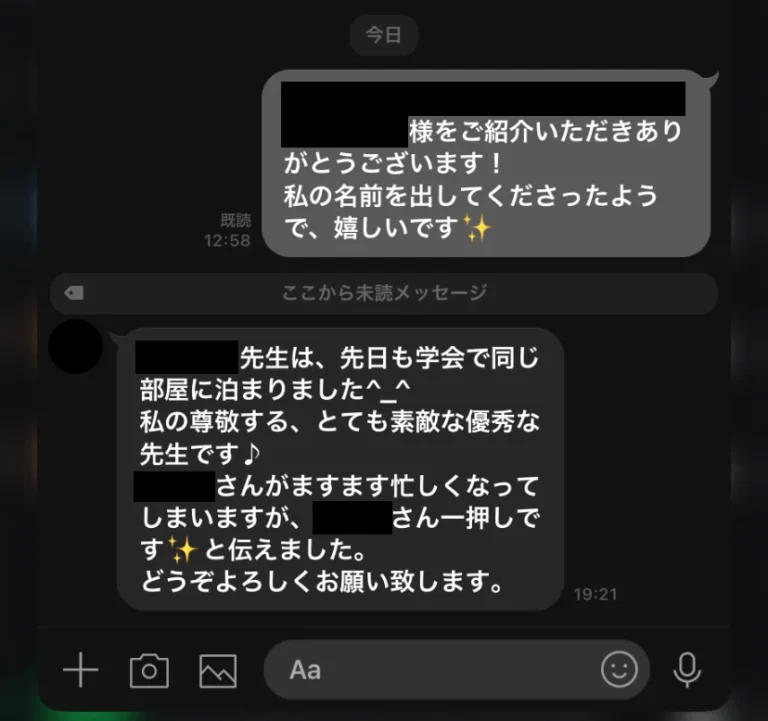Open the sender's profile avatar
This screenshot has width=768, height=721.
point(75,346)
